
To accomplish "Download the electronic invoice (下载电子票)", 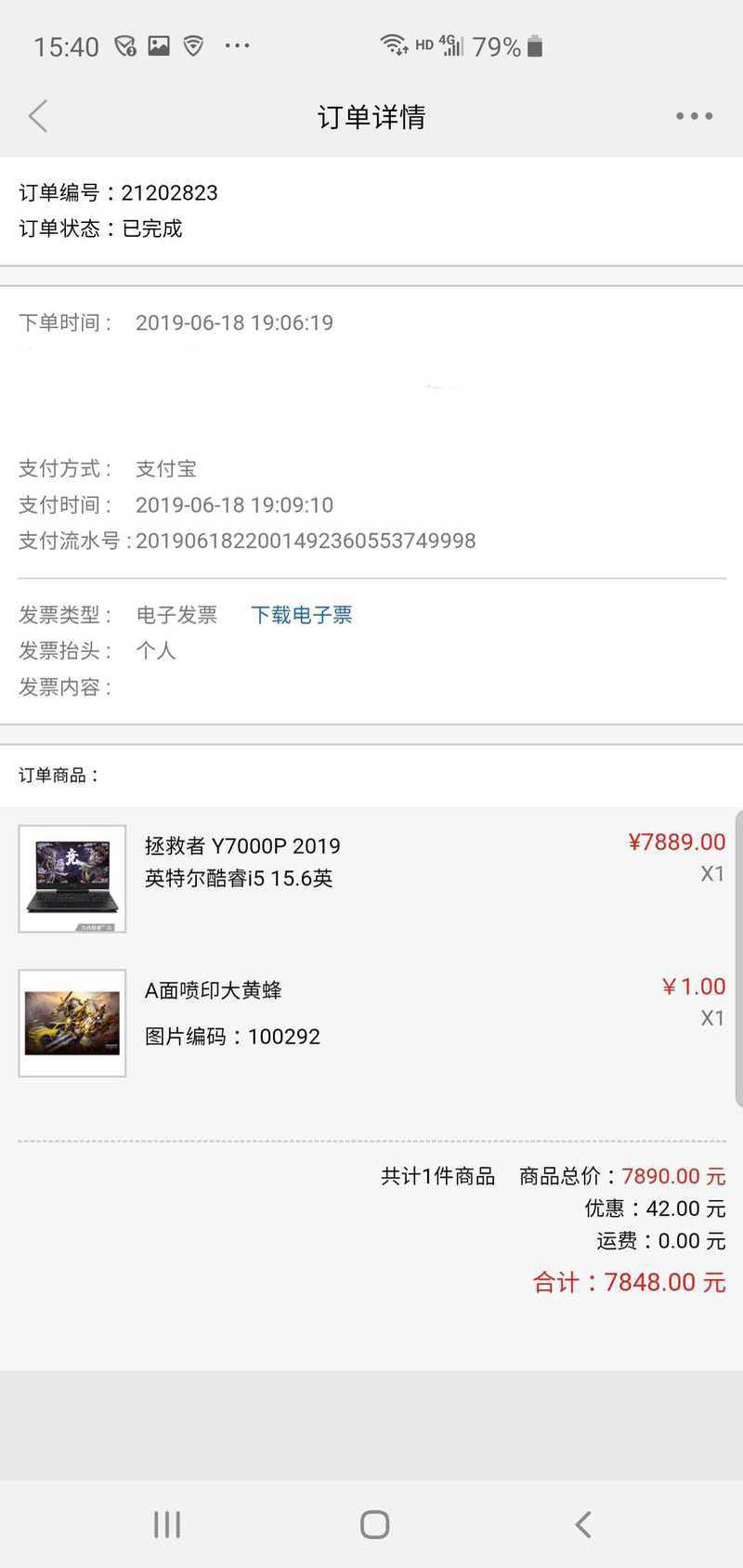I will 301,615.
